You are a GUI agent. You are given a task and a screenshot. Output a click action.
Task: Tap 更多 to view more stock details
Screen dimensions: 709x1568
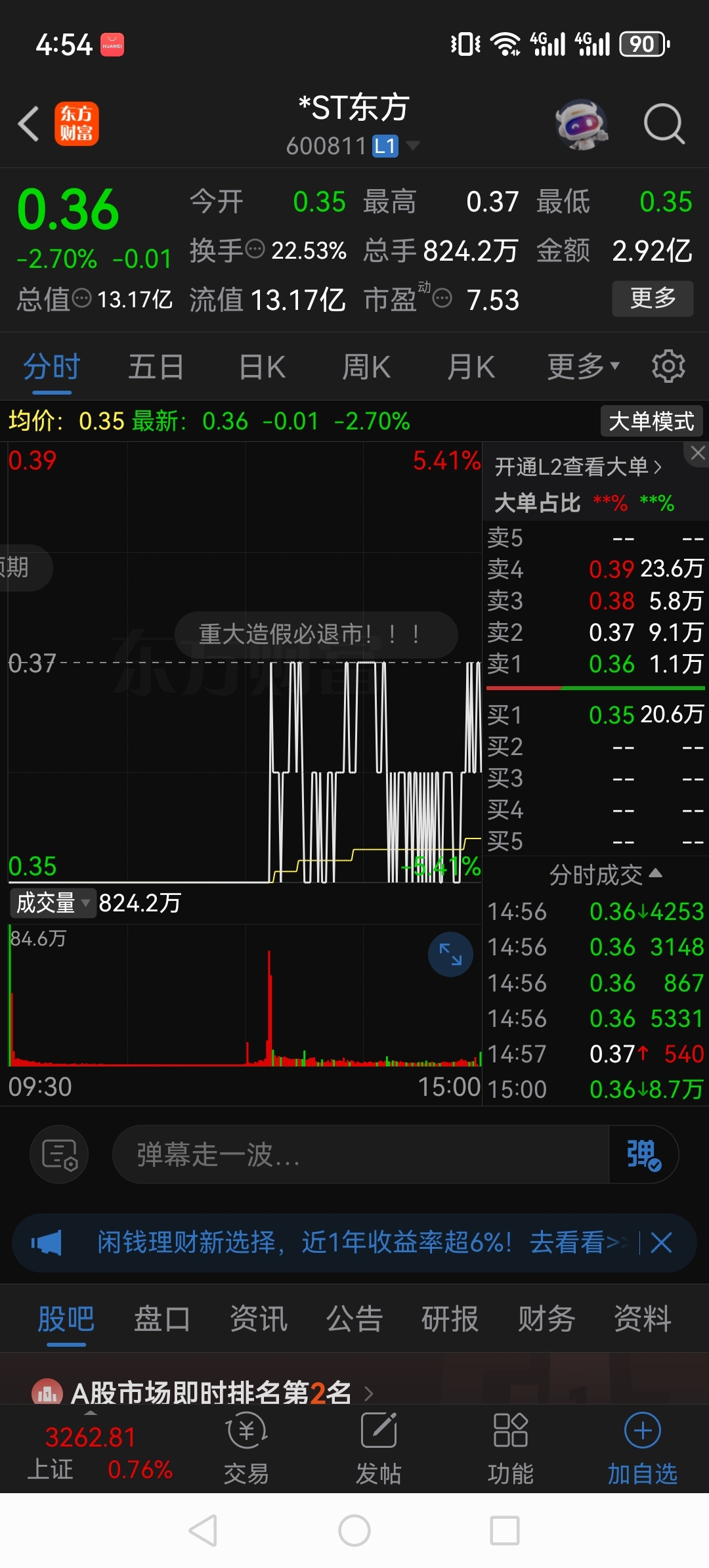[x=652, y=299]
